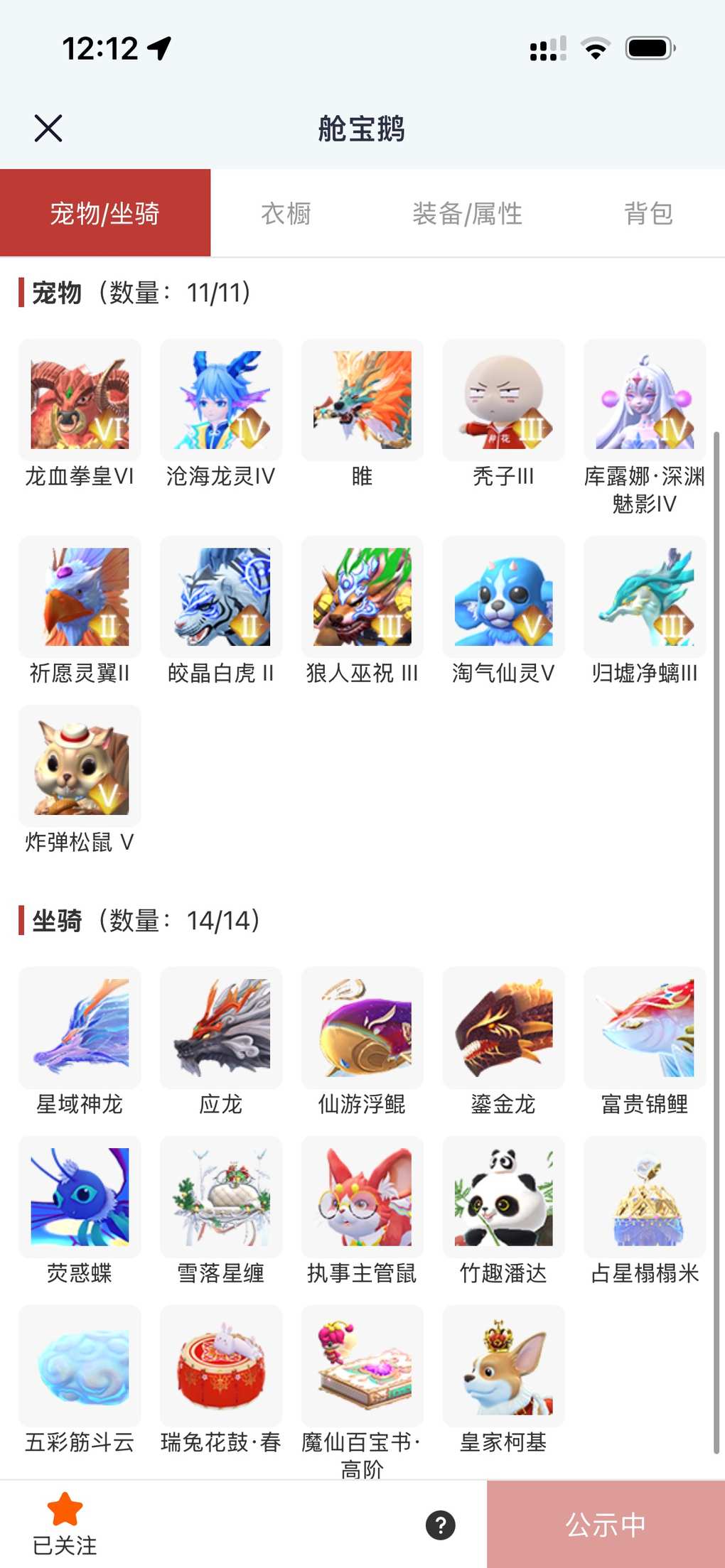This screenshot has height=1568, width=725.
Task: Open the 皇家柯基 mount
Action: pyautogui.click(x=503, y=1366)
